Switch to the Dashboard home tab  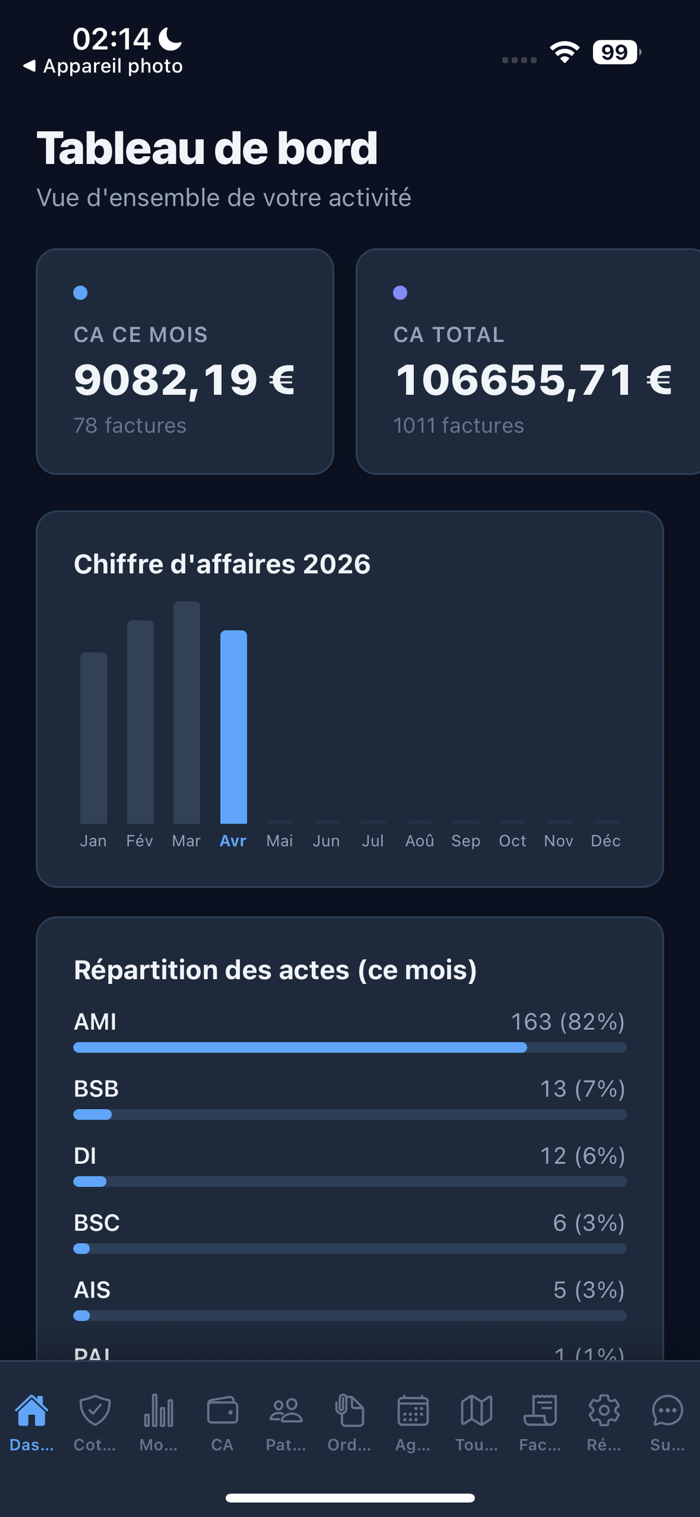tap(31, 1424)
